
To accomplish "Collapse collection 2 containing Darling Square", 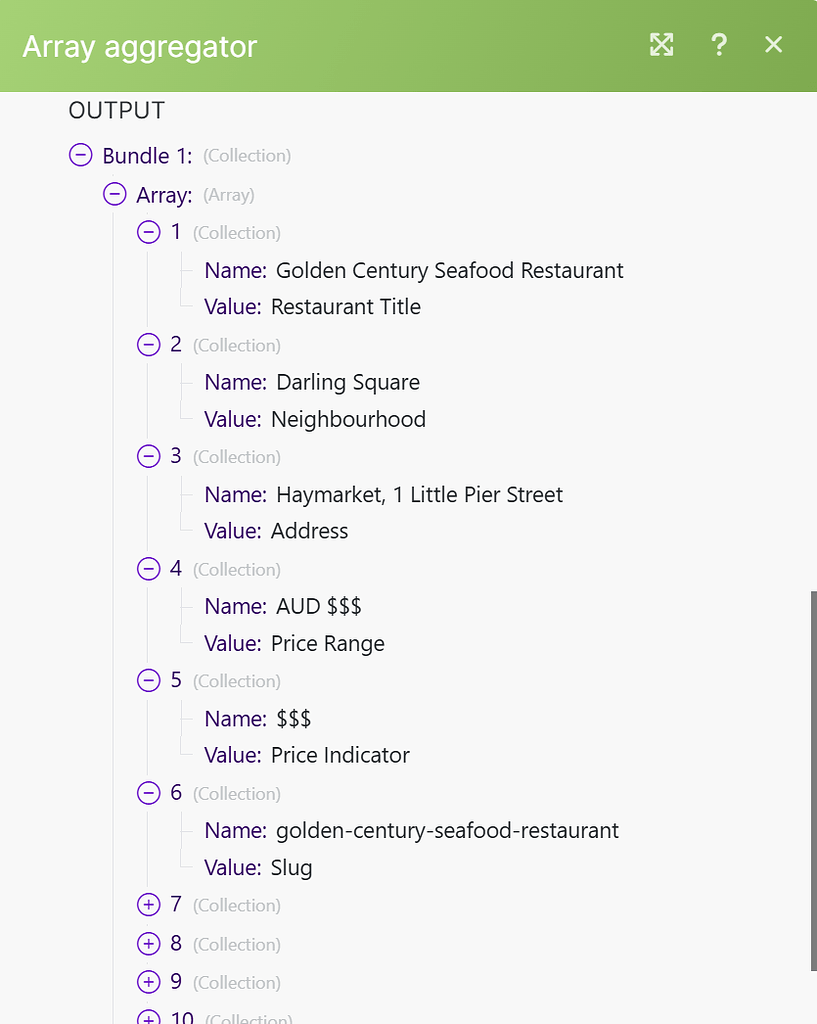I will pyautogui.click(x=148, y=345).
